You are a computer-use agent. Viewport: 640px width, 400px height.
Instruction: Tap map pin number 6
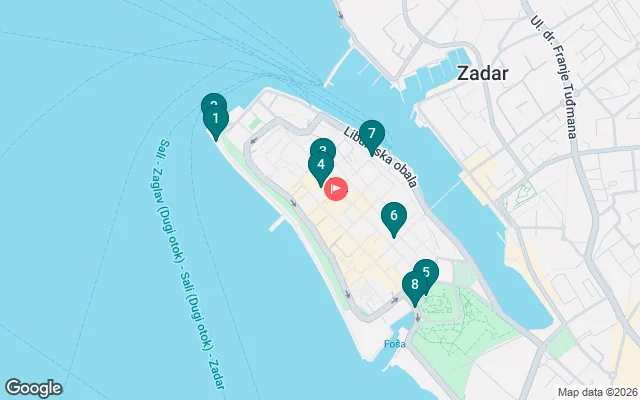tap(394, 216)
